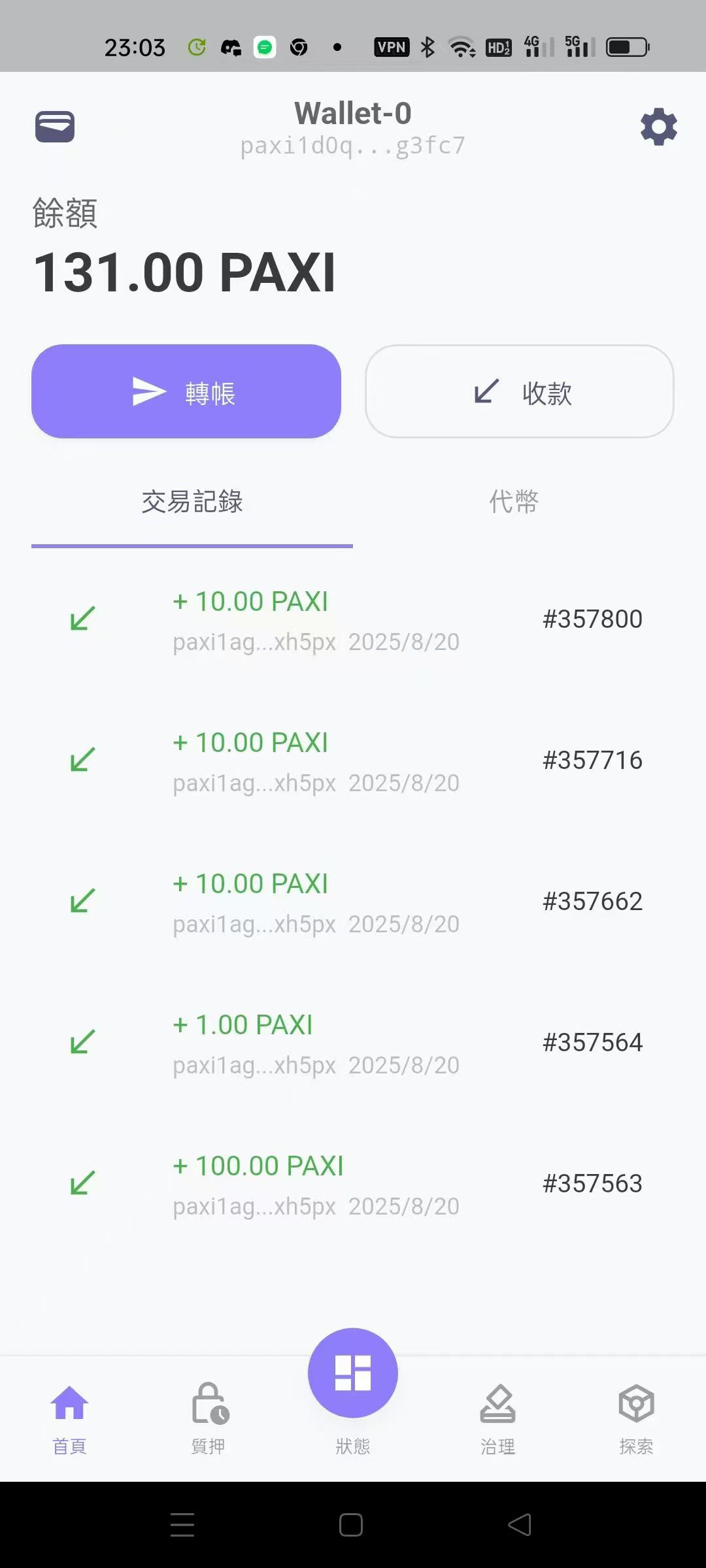Switch to the 質押 staking tab
This screenshot has height=1568, width=706.
click(x=209, y=1419)
